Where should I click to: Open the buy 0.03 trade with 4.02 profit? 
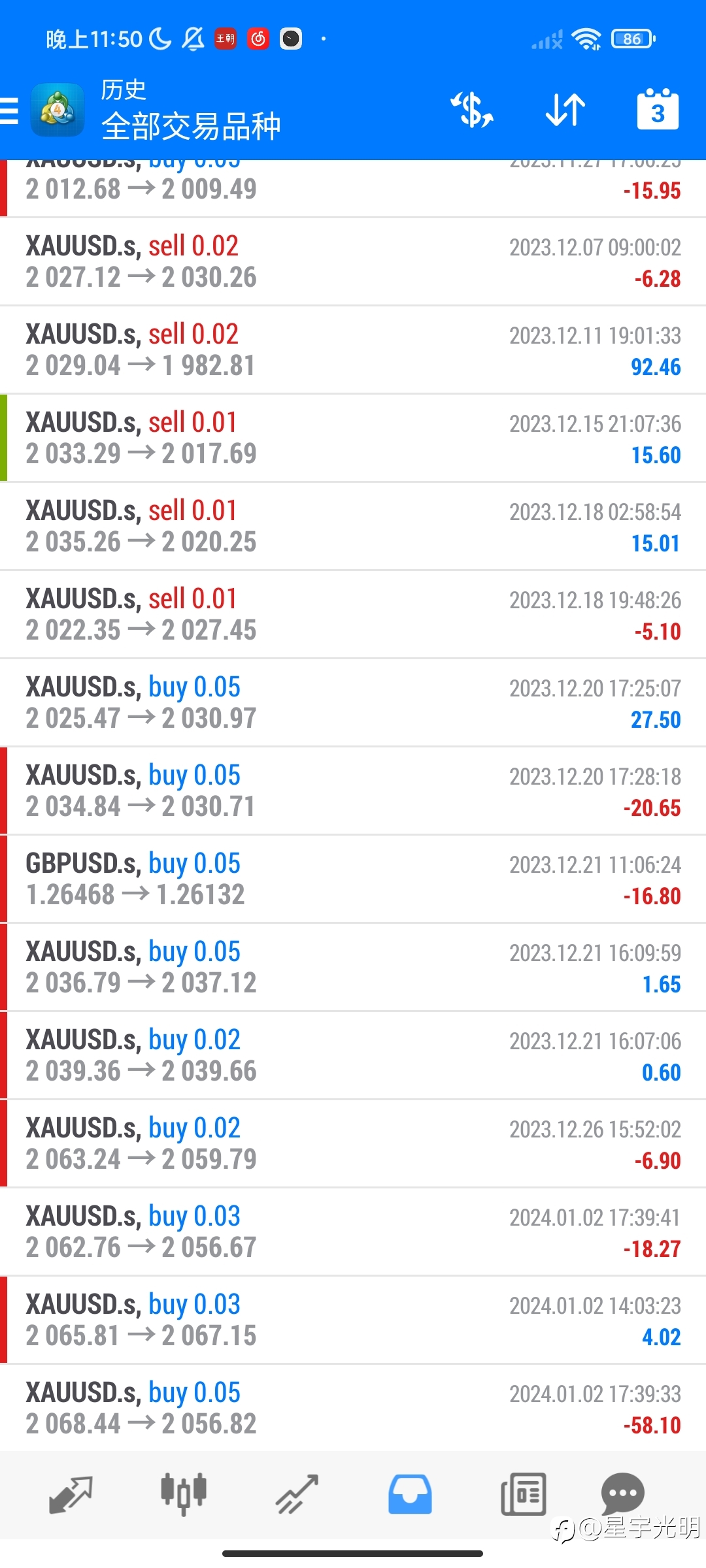click(x=353, y=1320)
